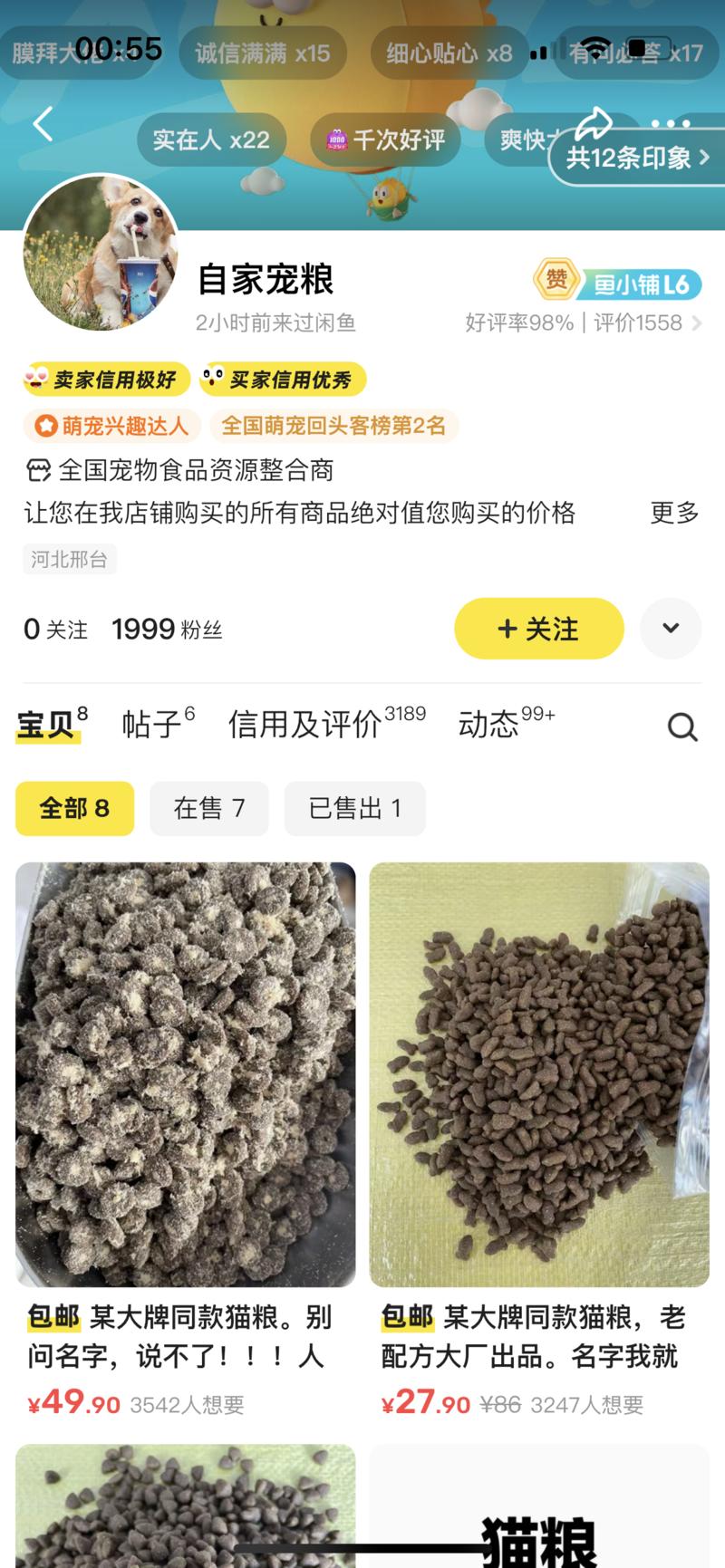Expand the dropdown arrow next to 关注

pyautogui.click(x=671, y=629)
